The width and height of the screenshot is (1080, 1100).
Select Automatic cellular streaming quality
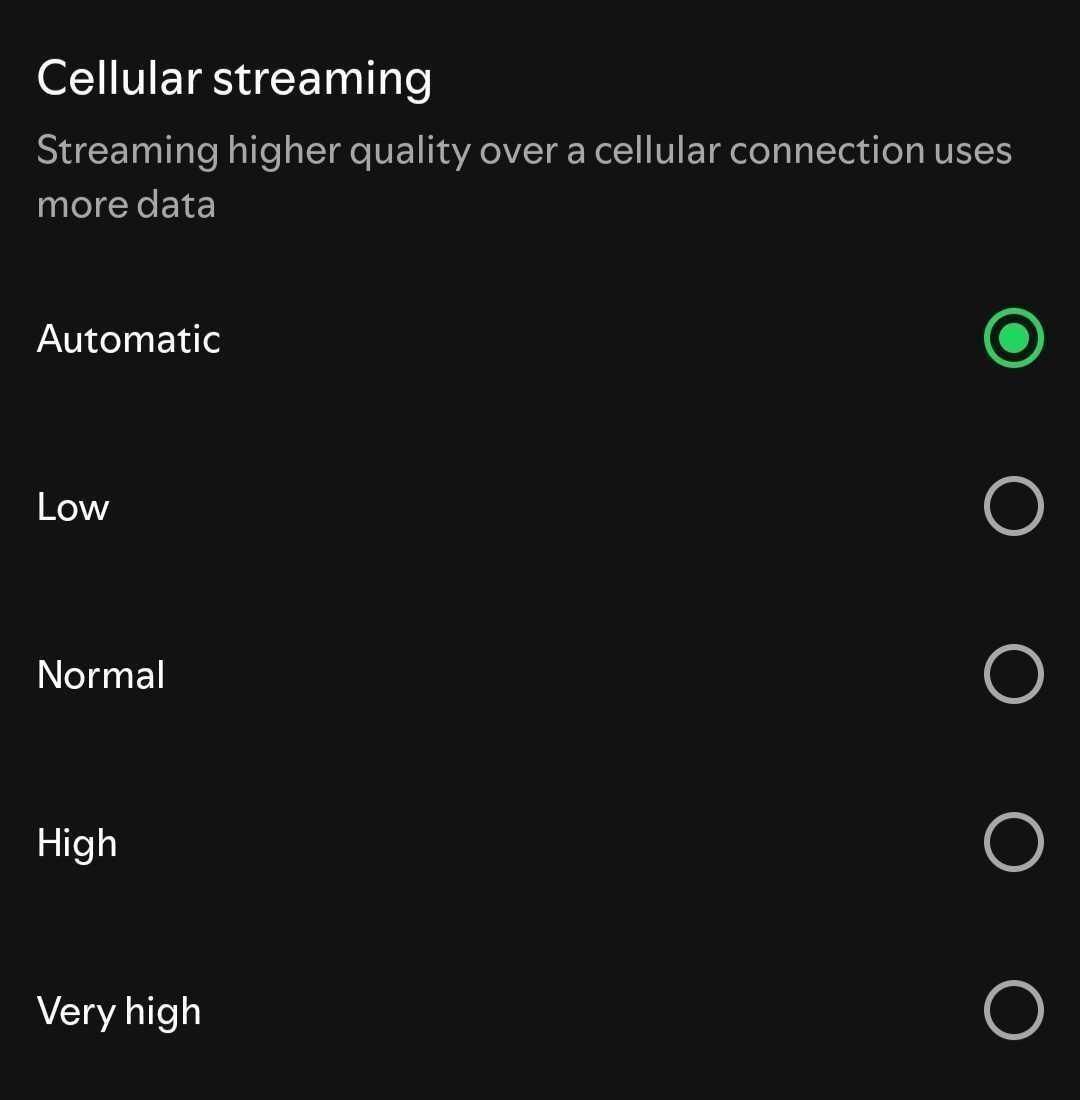tap(1013, 339)
